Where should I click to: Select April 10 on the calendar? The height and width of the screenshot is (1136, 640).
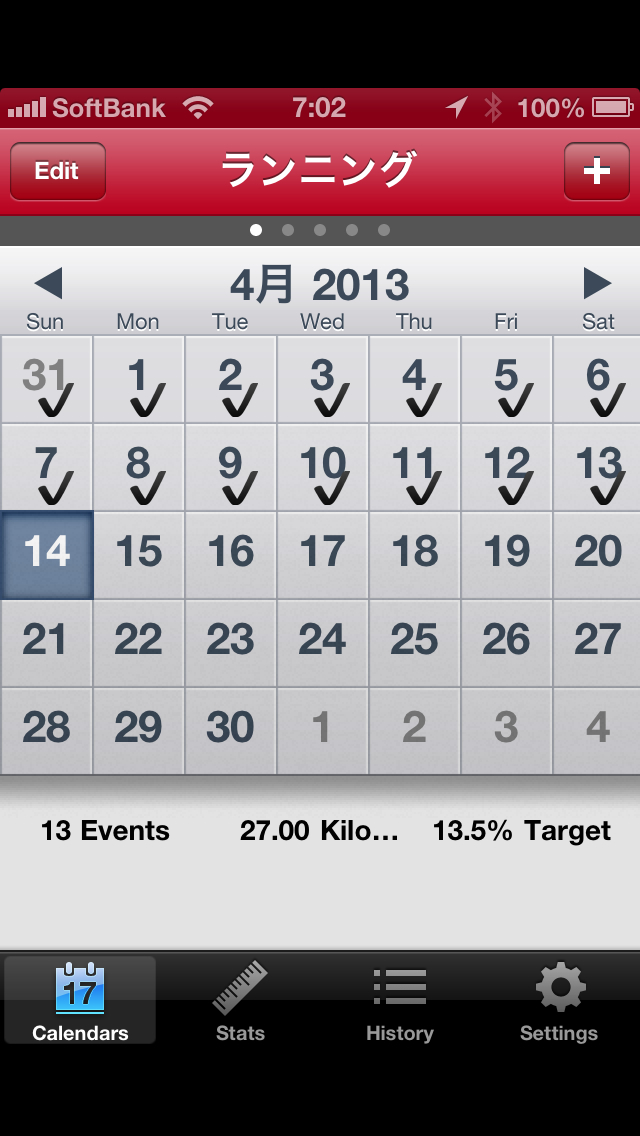(323, 468)
